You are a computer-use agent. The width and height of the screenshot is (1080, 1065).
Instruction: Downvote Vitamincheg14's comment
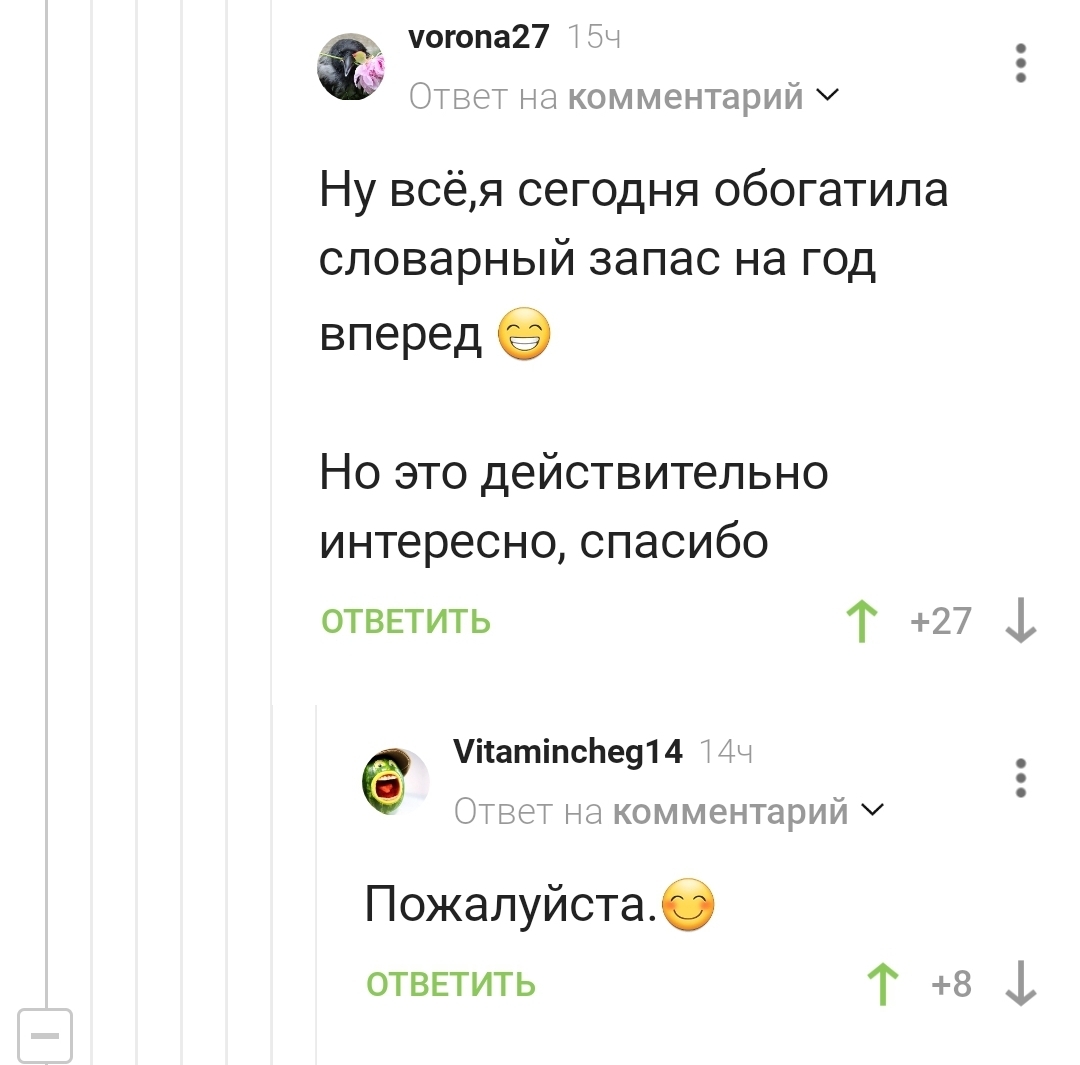coord(1020,985)
